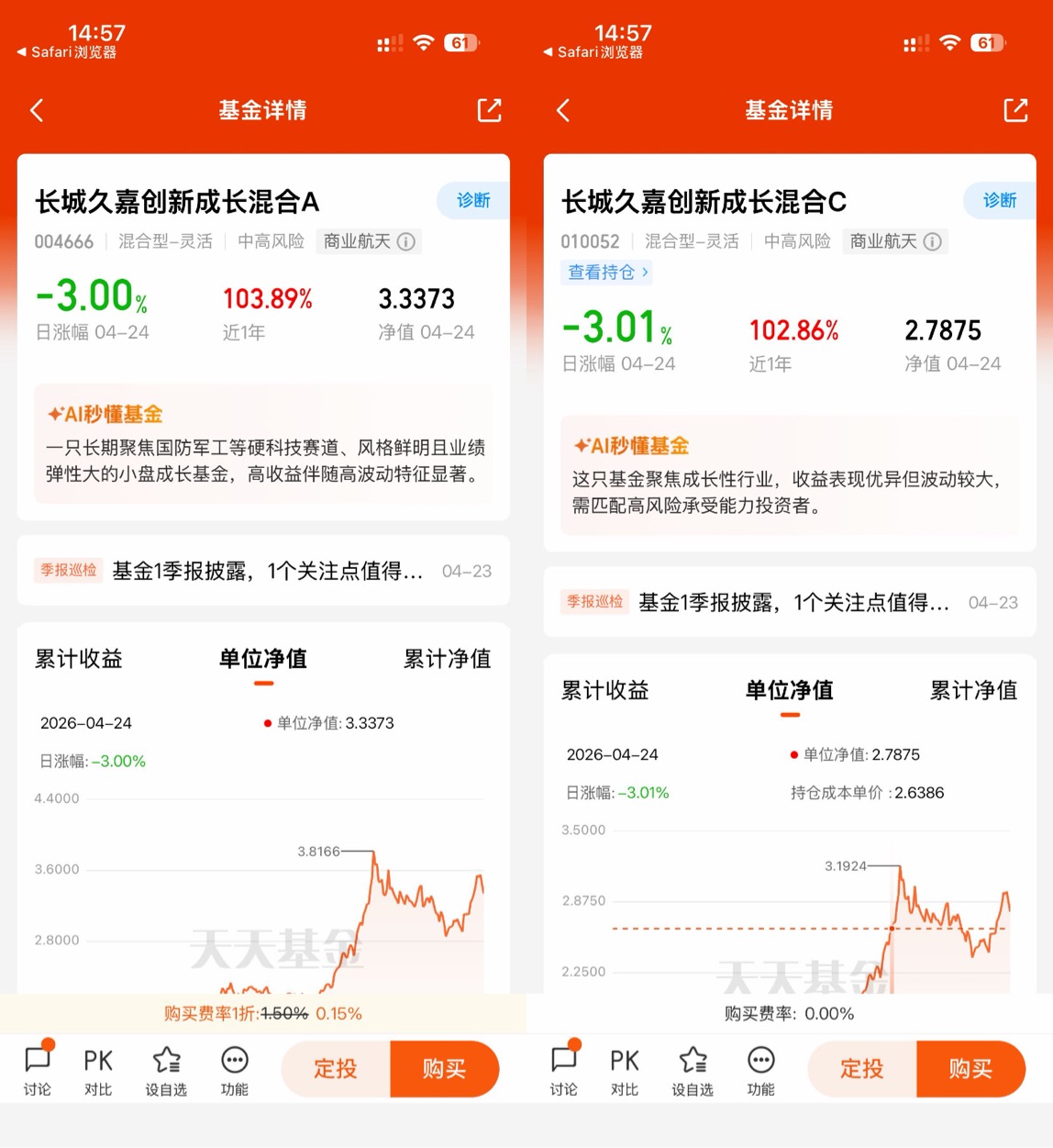
Task: Open PK 对比 on the fund C page
Action: (x=625, y=1070)
